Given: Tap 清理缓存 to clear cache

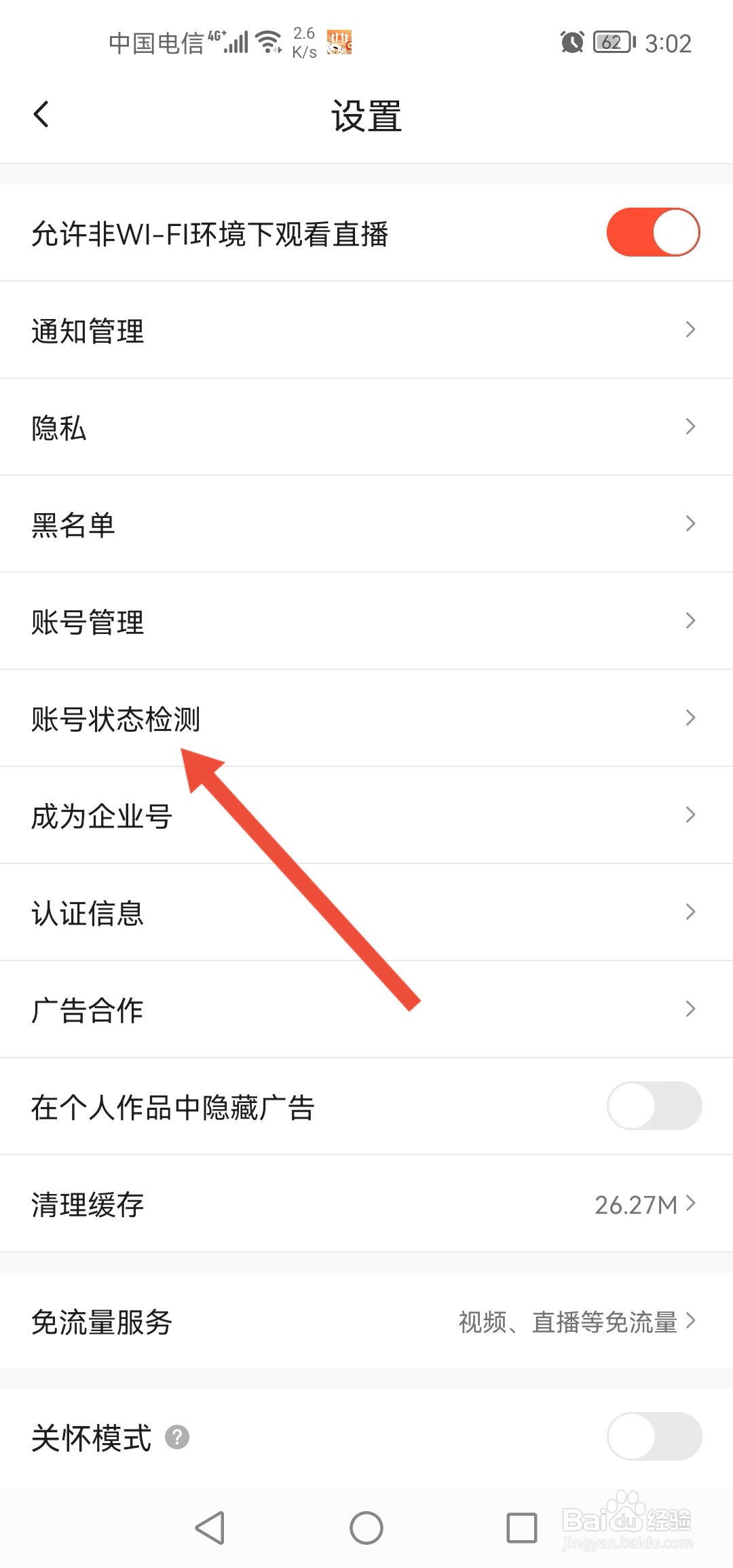Looking at the screenshot, I should (x=88, y=1203).
